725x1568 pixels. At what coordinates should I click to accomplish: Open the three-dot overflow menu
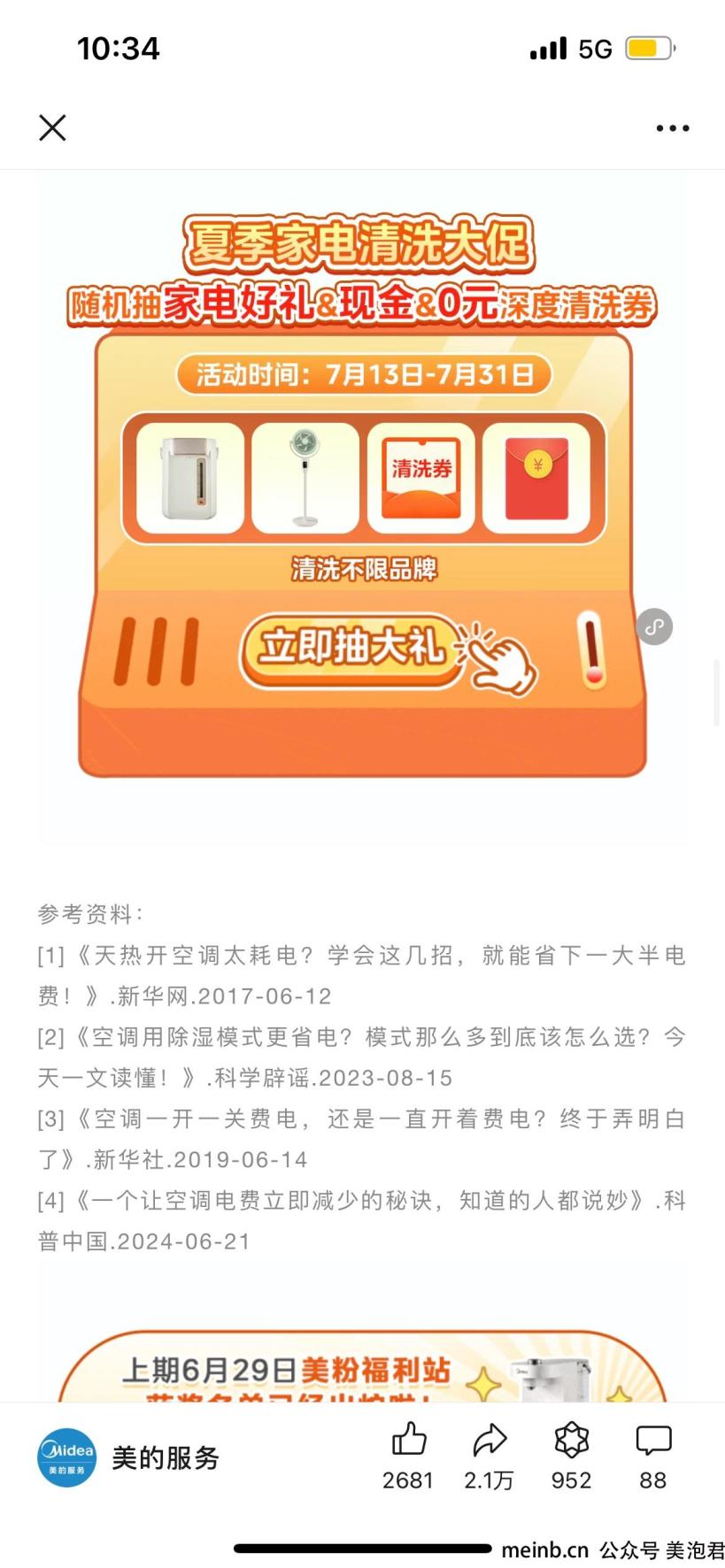pos(672,128)
